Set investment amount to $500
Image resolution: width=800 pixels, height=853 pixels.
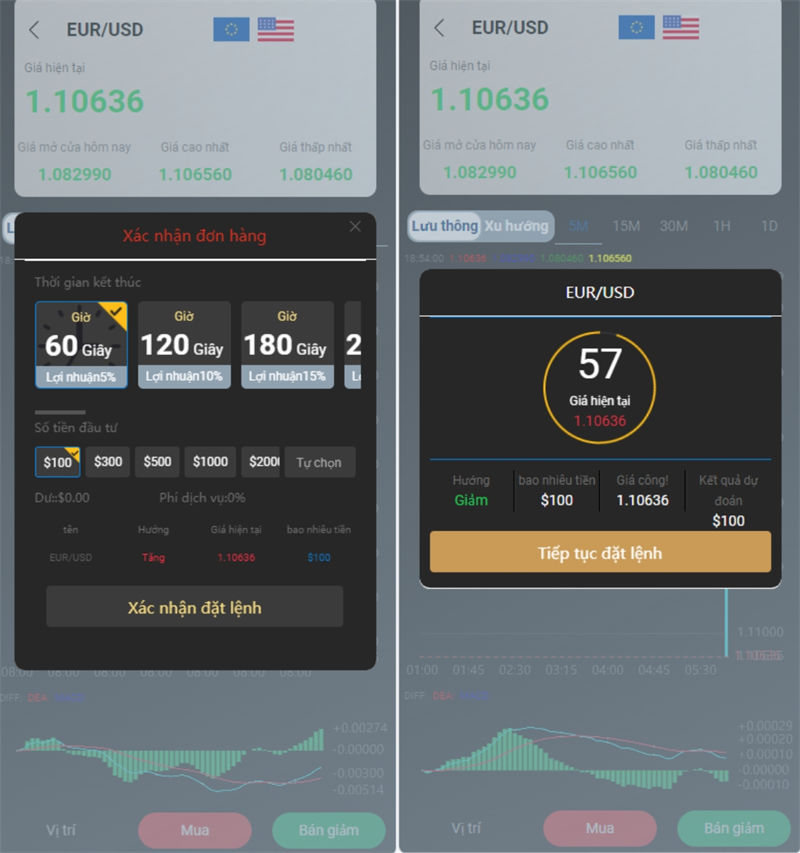coord(157,462)
